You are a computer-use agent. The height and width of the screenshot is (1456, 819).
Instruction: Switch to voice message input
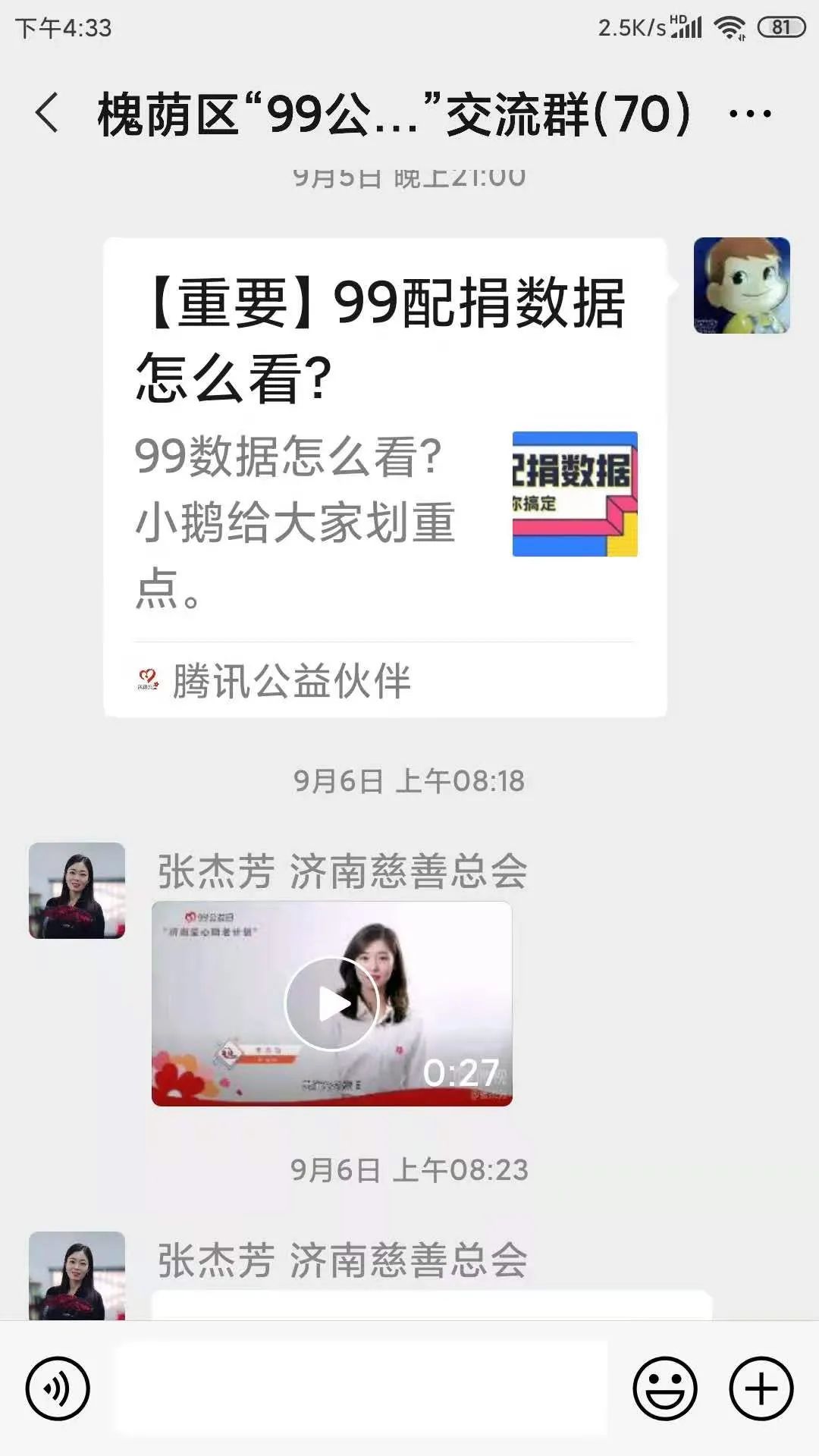point(58,1389)
